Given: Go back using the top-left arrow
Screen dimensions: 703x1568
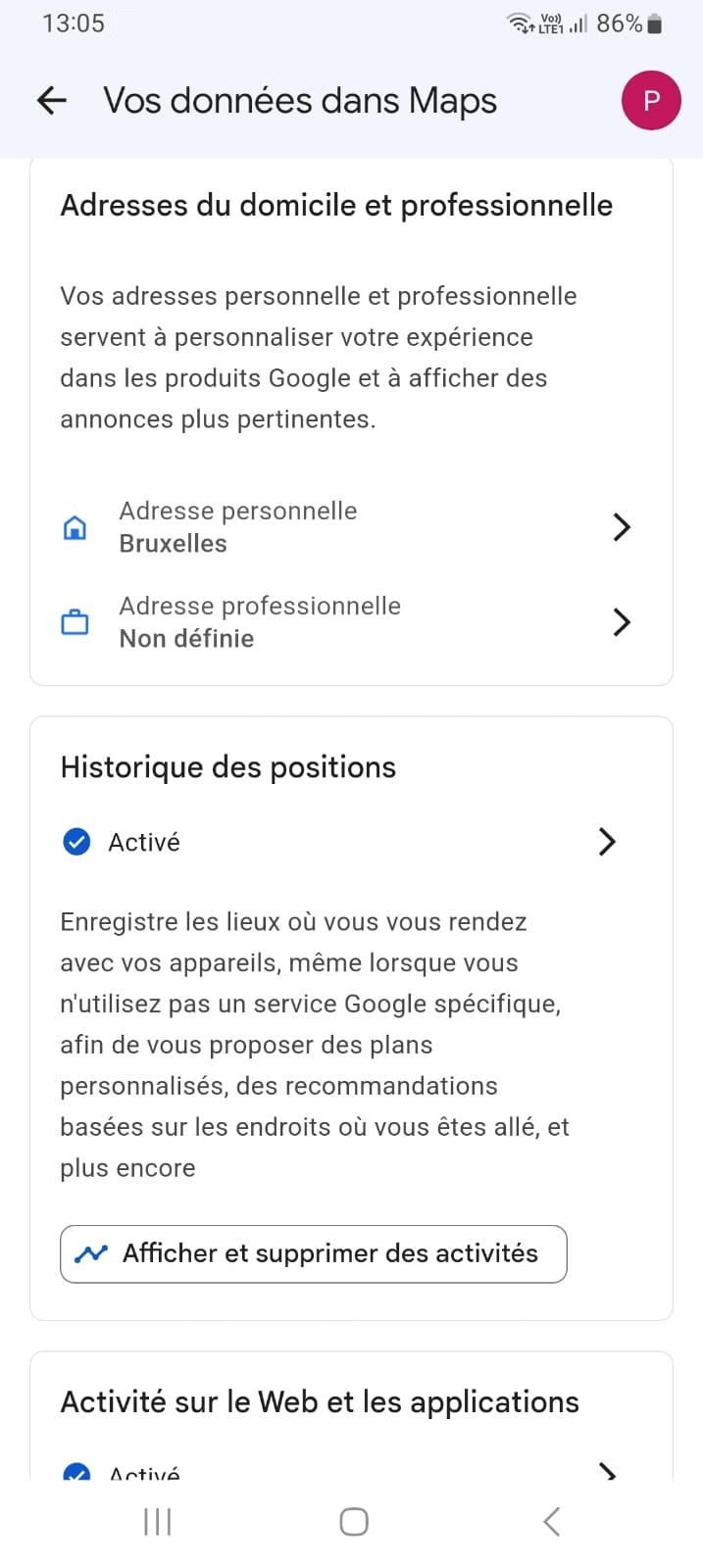Looking at the screenshot, I should [x=51, y=100].
